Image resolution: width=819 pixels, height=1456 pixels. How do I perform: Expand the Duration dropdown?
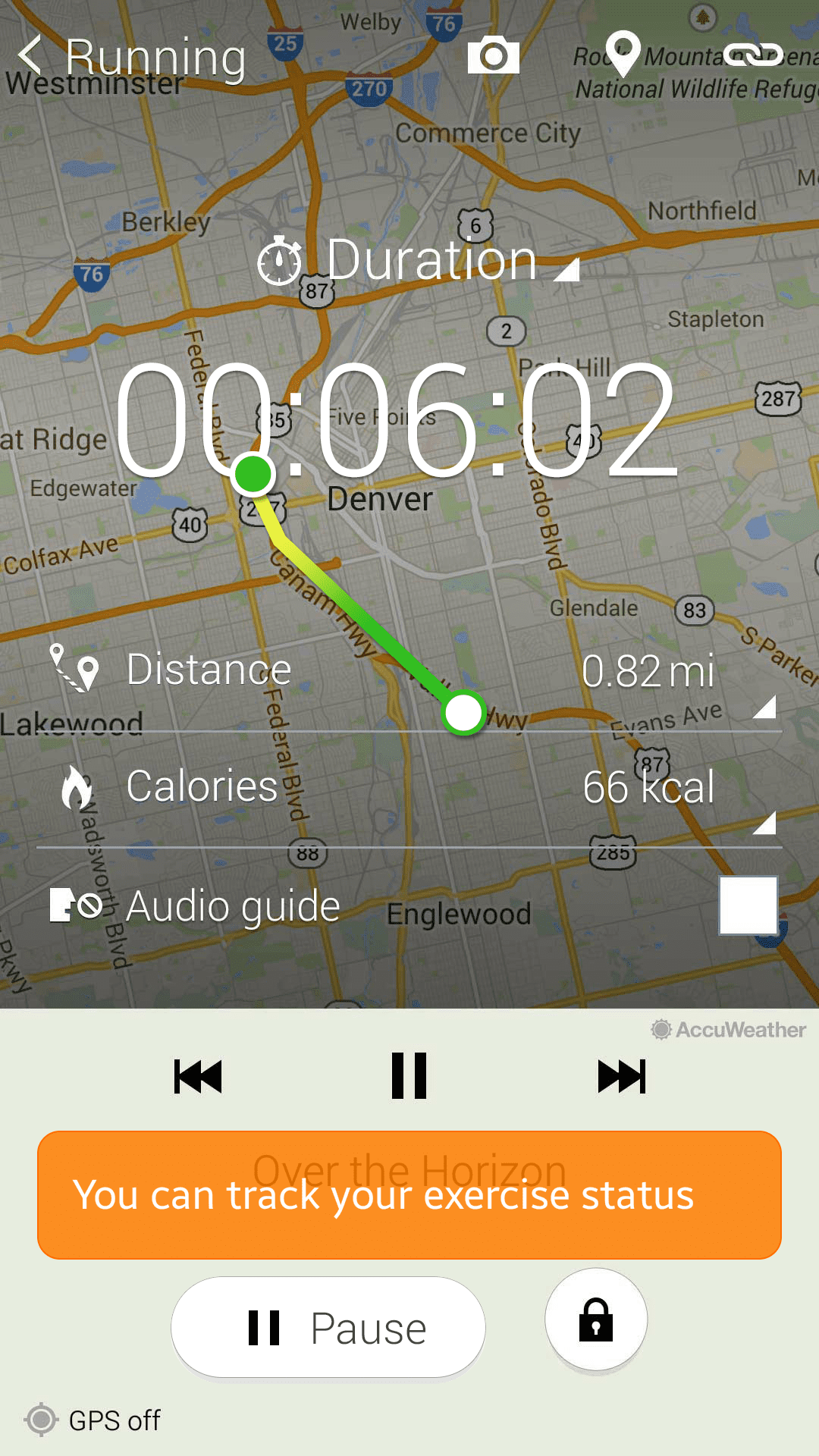pos(419,260)
